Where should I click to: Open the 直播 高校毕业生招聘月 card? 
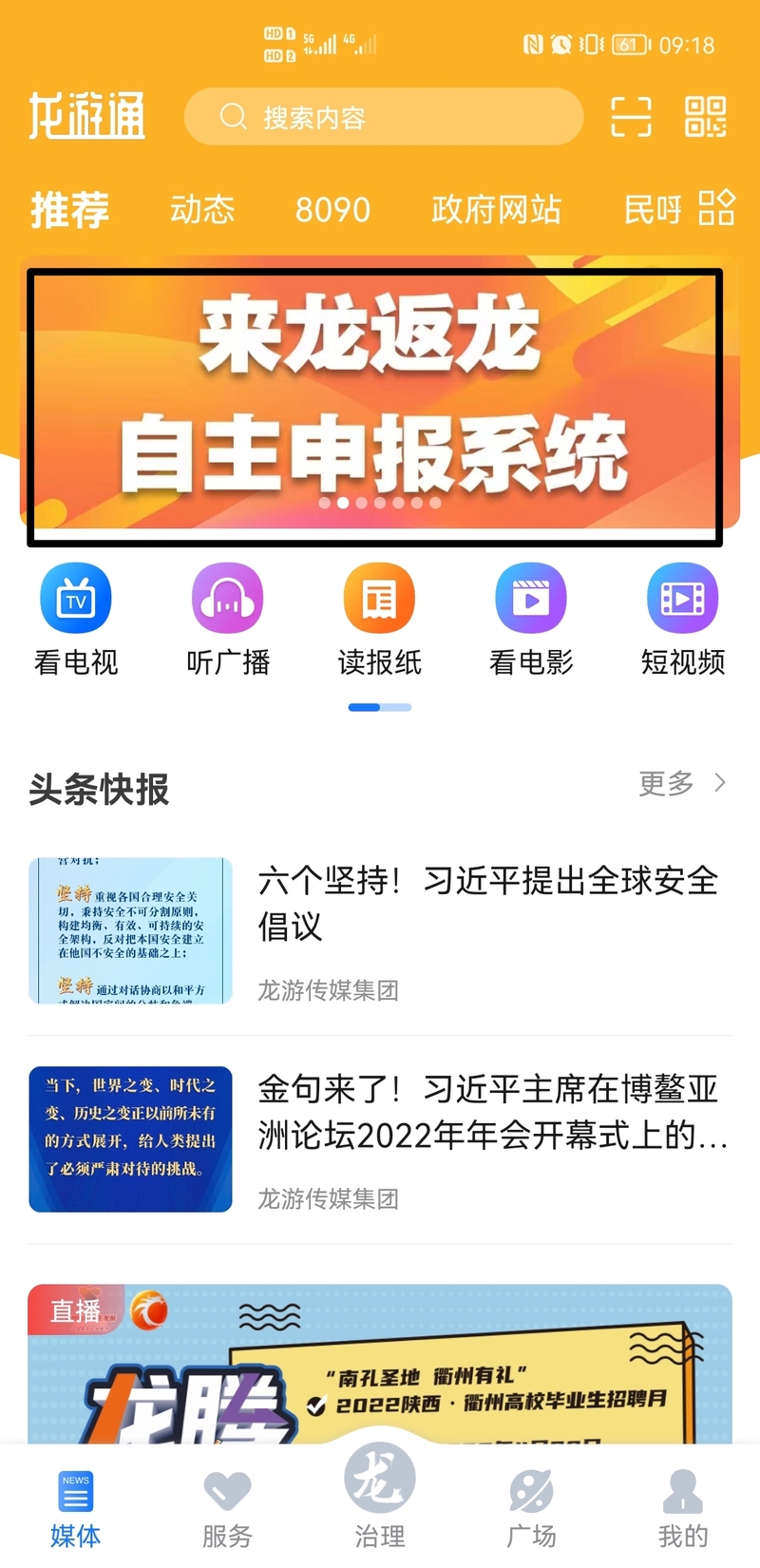coord(380,1364)
